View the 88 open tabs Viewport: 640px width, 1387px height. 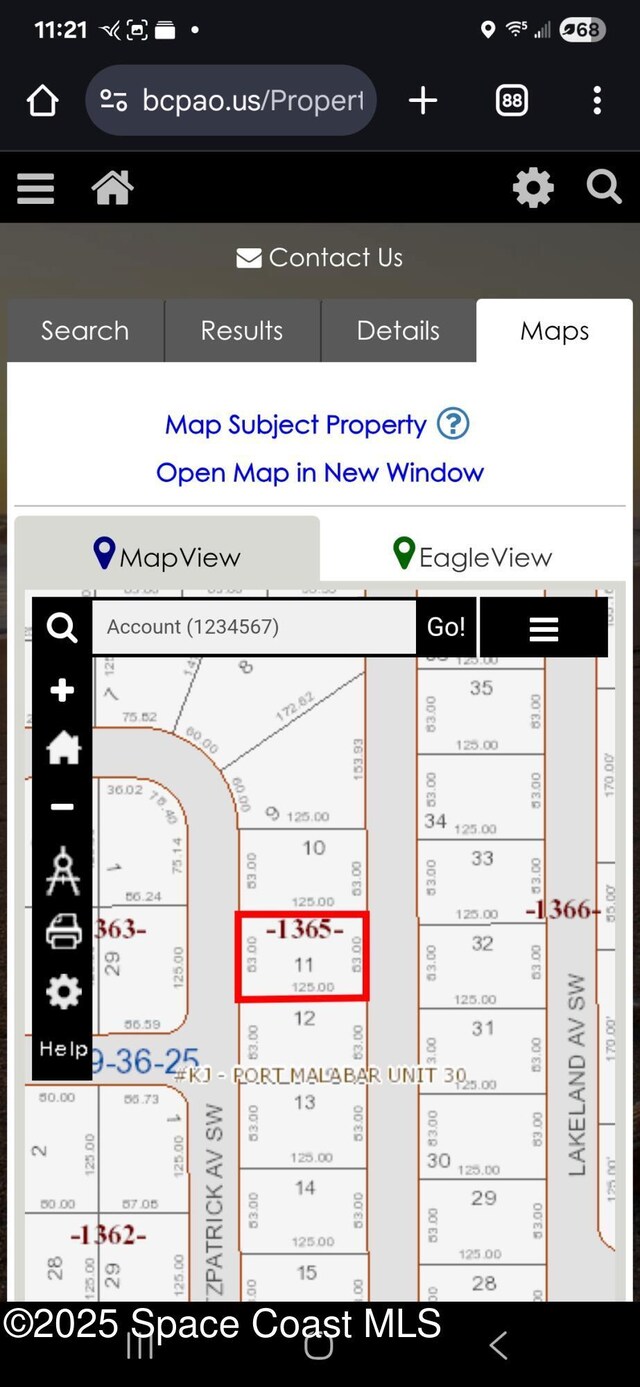click(x=511, y=100)
